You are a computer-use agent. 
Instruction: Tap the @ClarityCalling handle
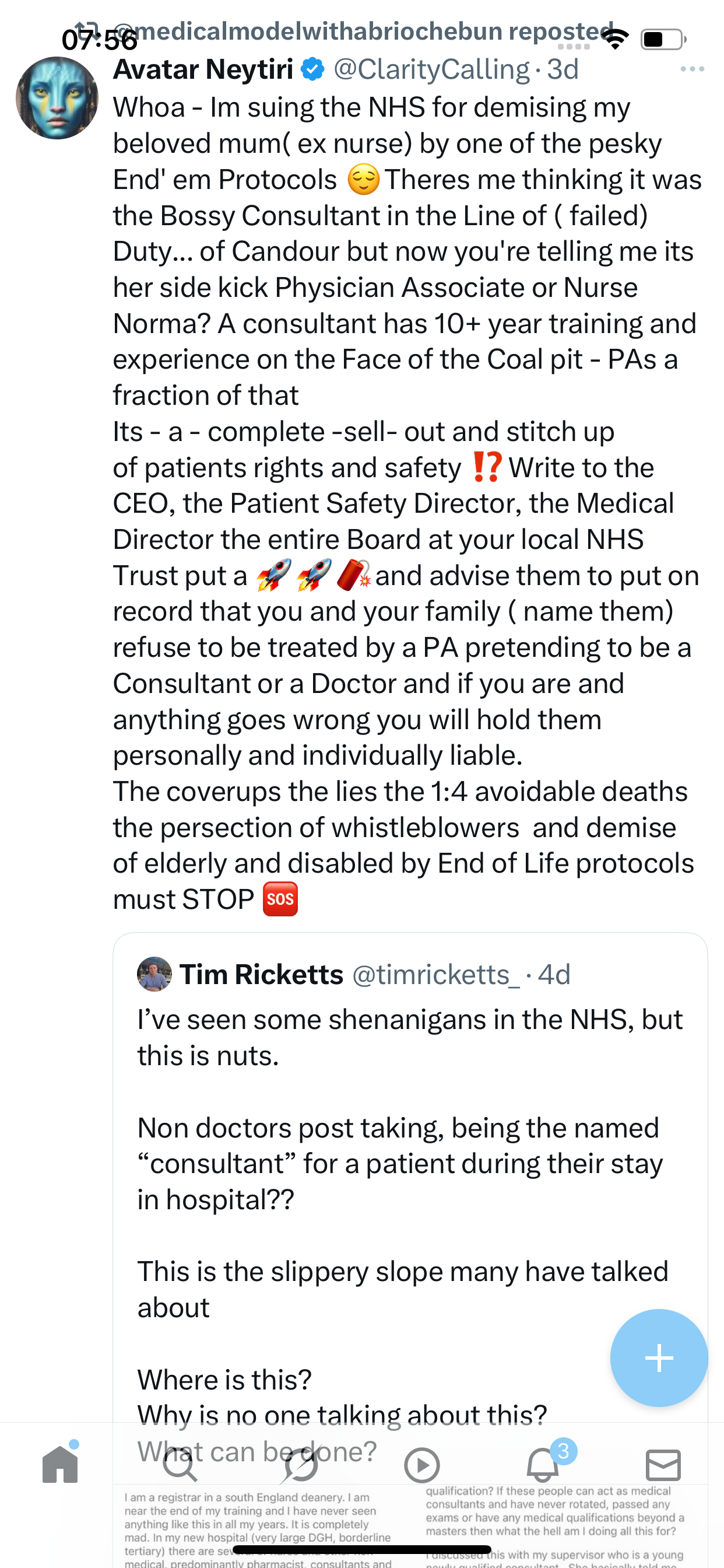(431, 69)
